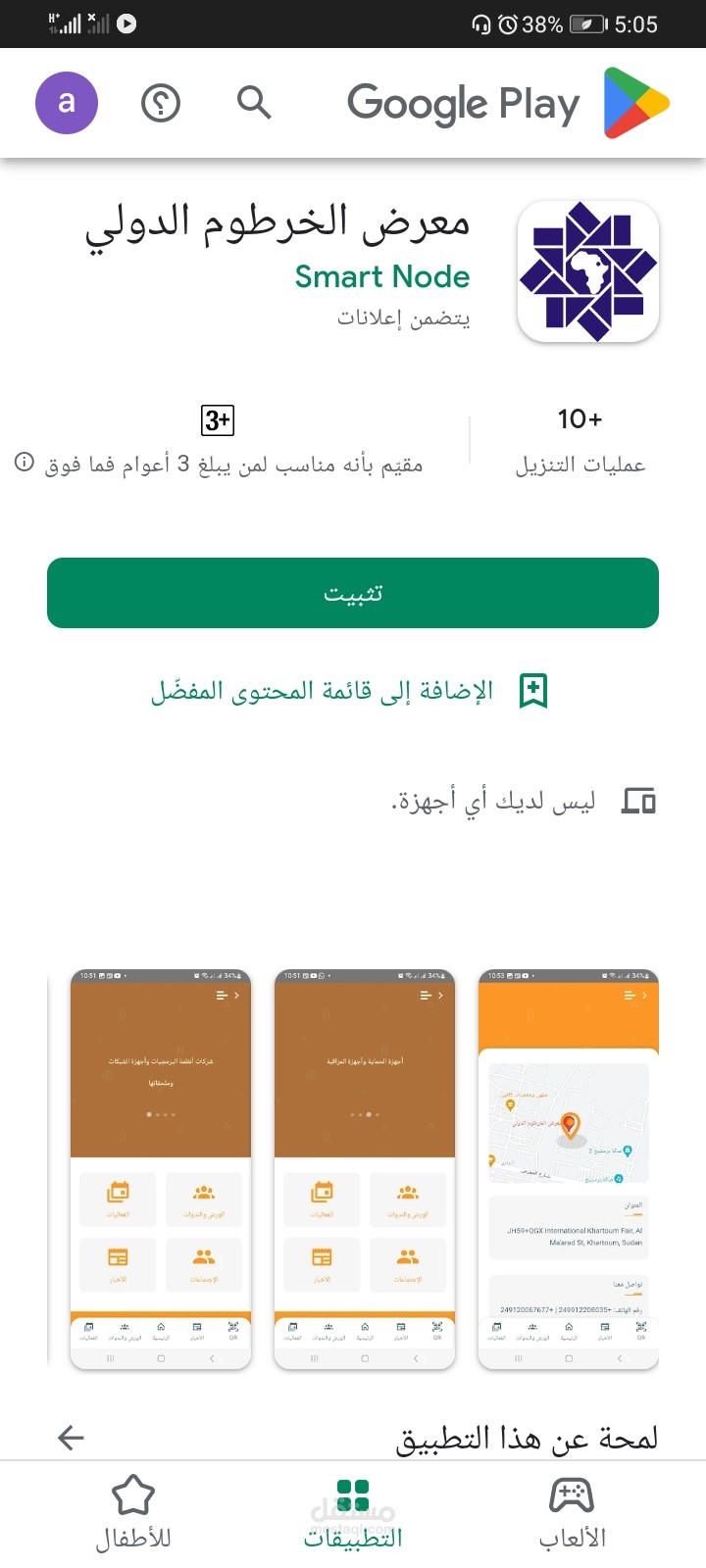Switch to the التطبيقات tab
Image resolution: width=706 pixels, height=1568 pixels.
(353, 1514)
